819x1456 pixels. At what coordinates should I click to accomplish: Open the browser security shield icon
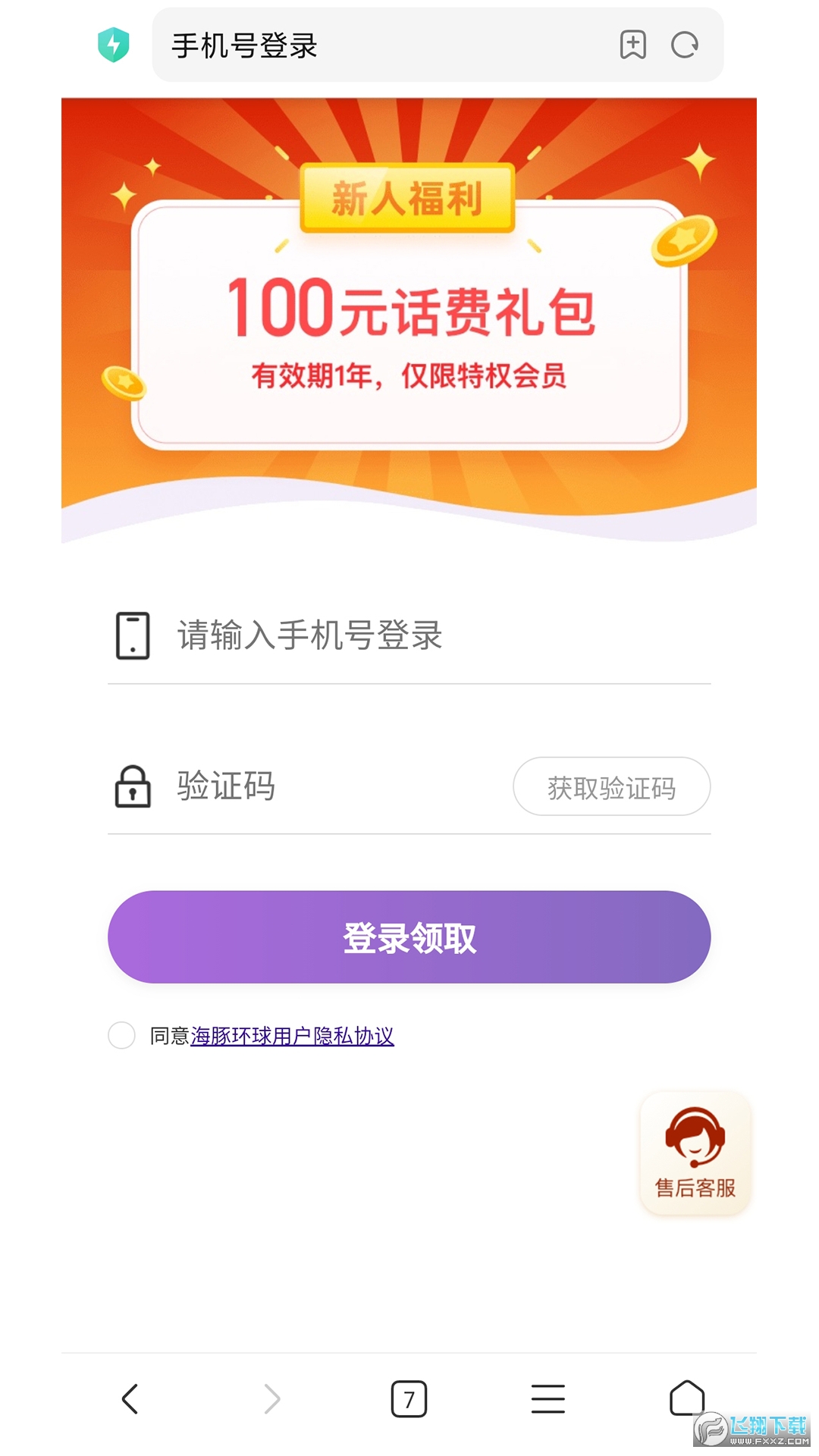(114, 45)
